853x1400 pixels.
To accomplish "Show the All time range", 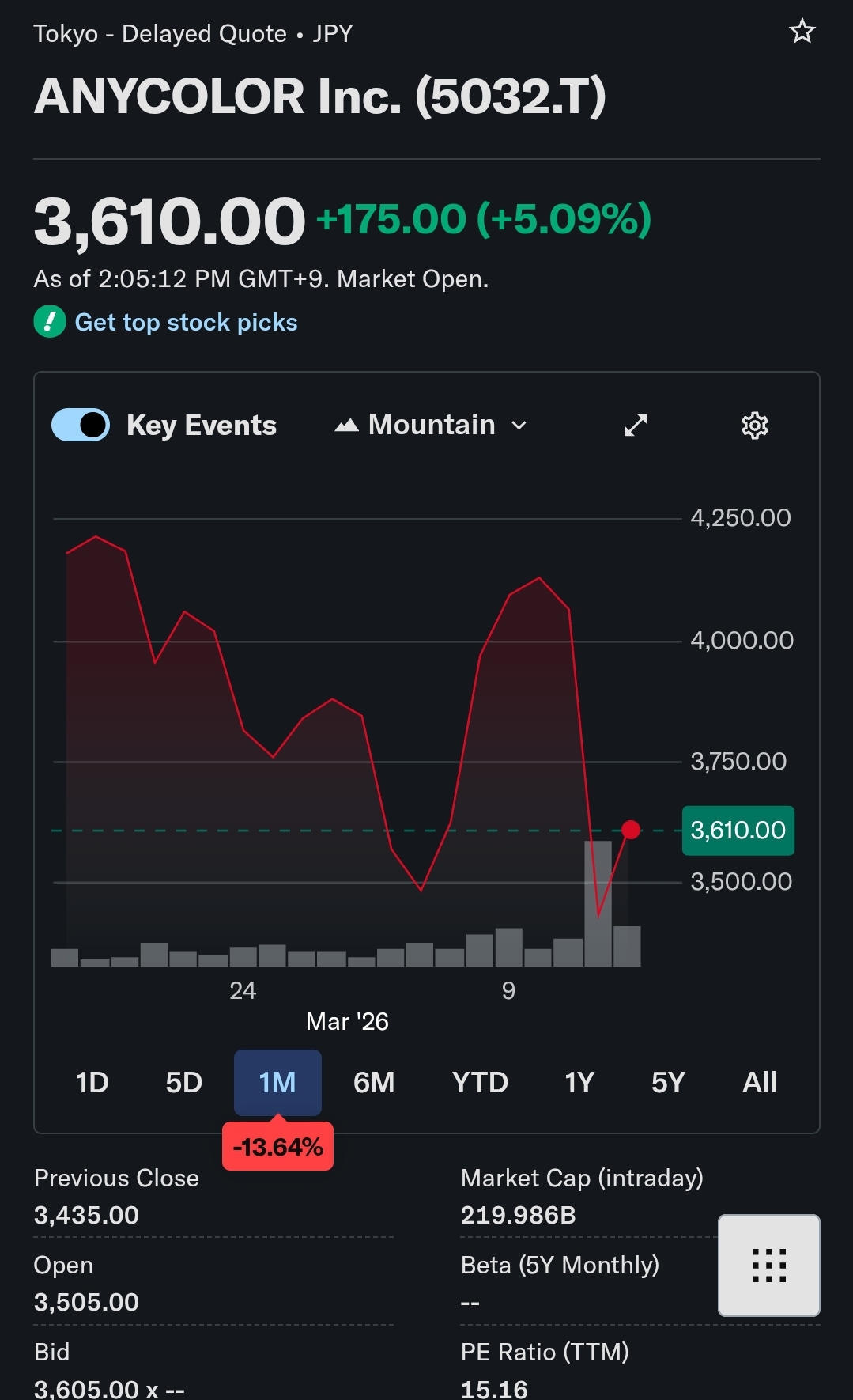I will coord(760,1082).
